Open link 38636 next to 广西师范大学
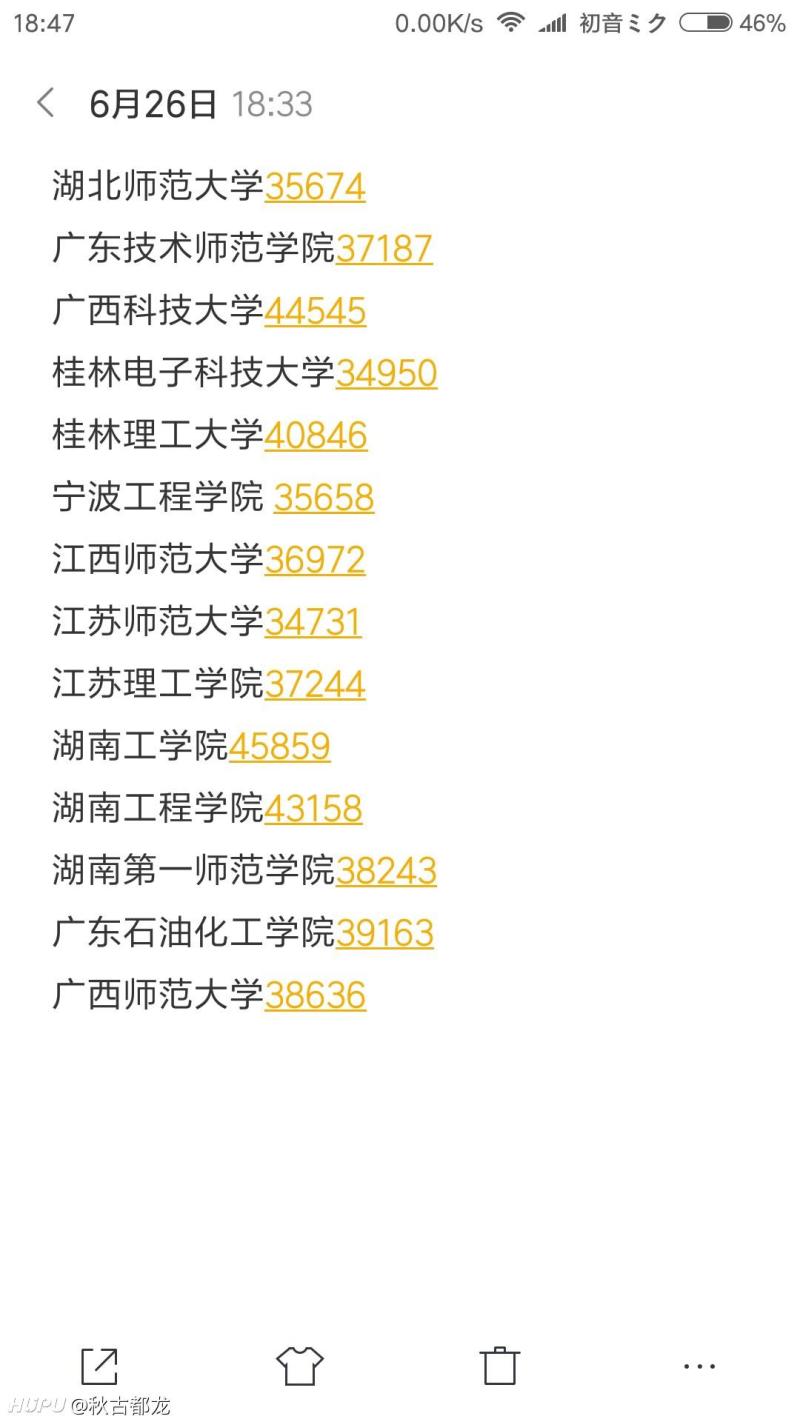 315,994
